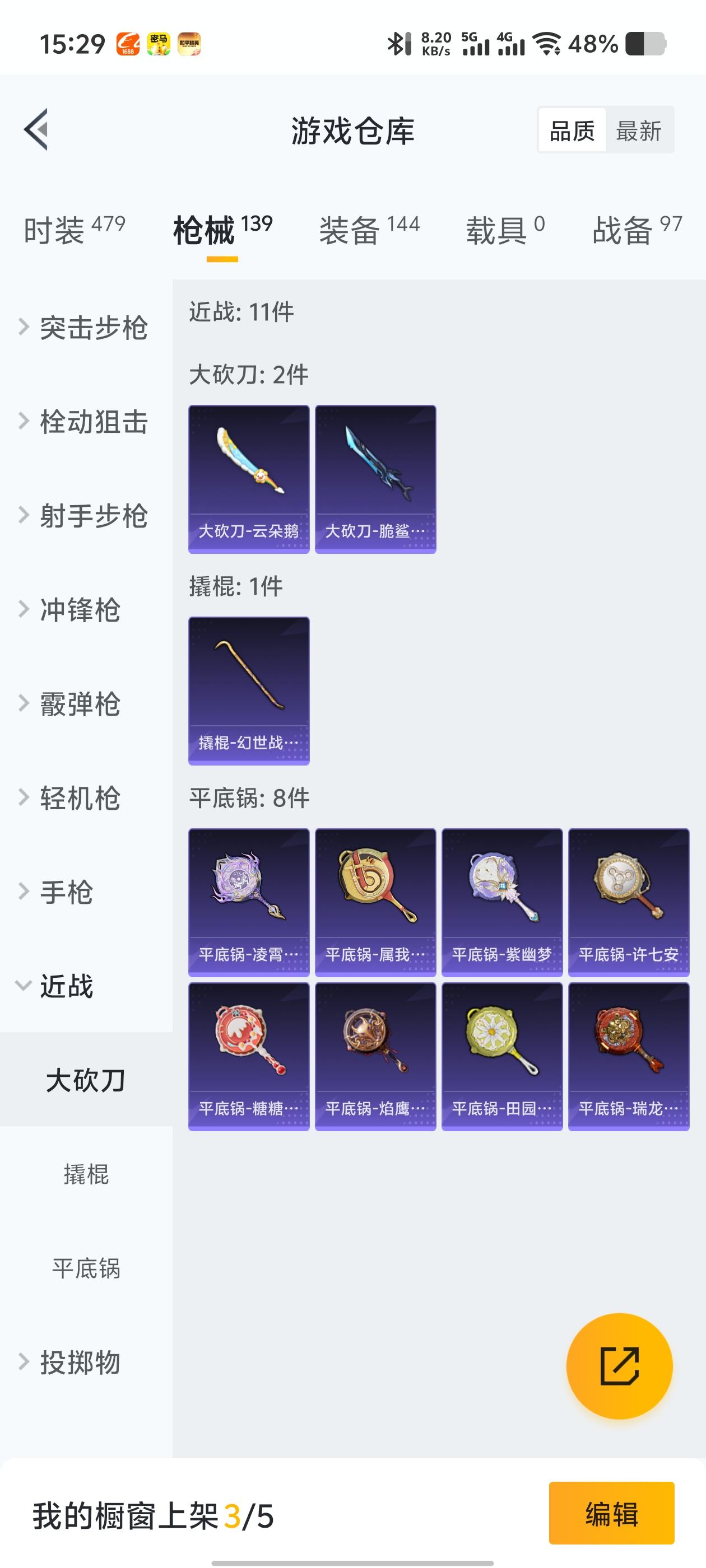Screen dimensions: 706x1568
Task: Tap the 编辑 button
Action: [x=611, y=1513]
